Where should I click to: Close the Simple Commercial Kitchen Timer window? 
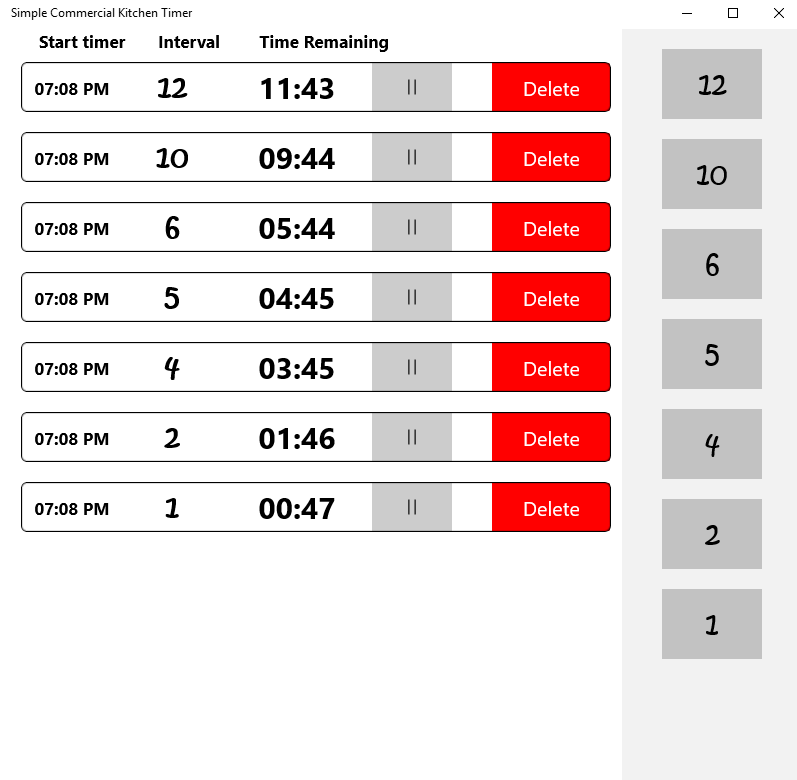coord(779,13)
